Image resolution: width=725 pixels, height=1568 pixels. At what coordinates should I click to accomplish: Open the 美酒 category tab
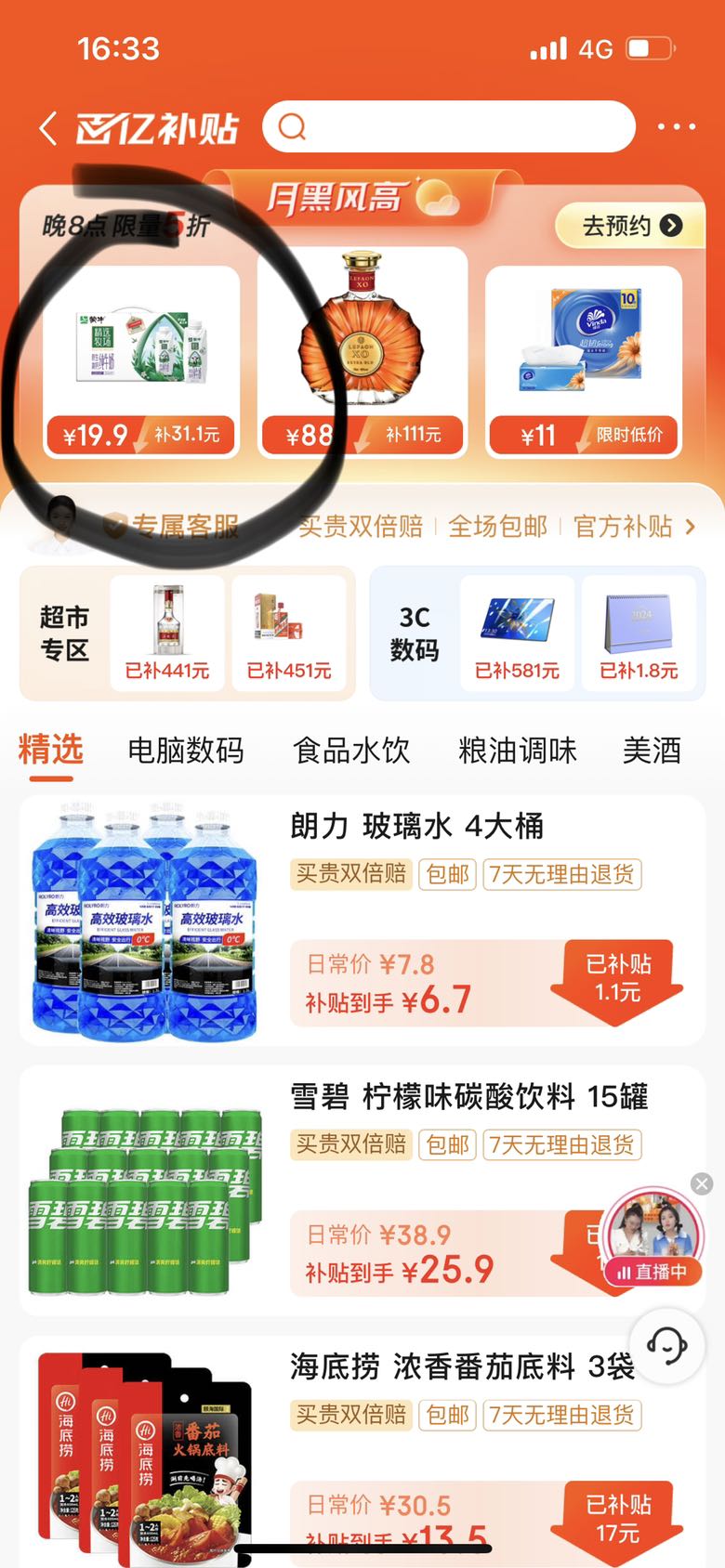click(651, 751)
